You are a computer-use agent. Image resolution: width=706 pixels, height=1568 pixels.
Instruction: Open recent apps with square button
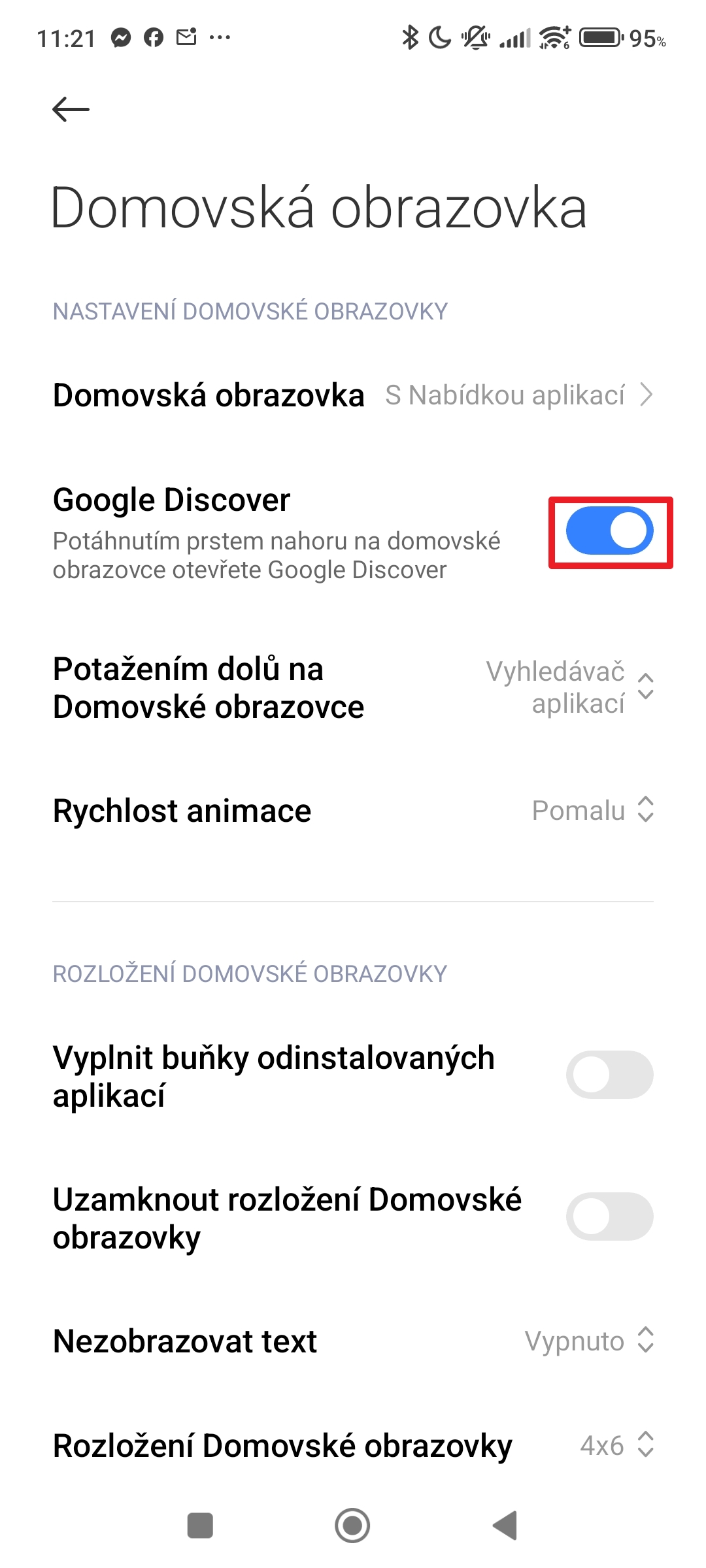(200, 1526)
